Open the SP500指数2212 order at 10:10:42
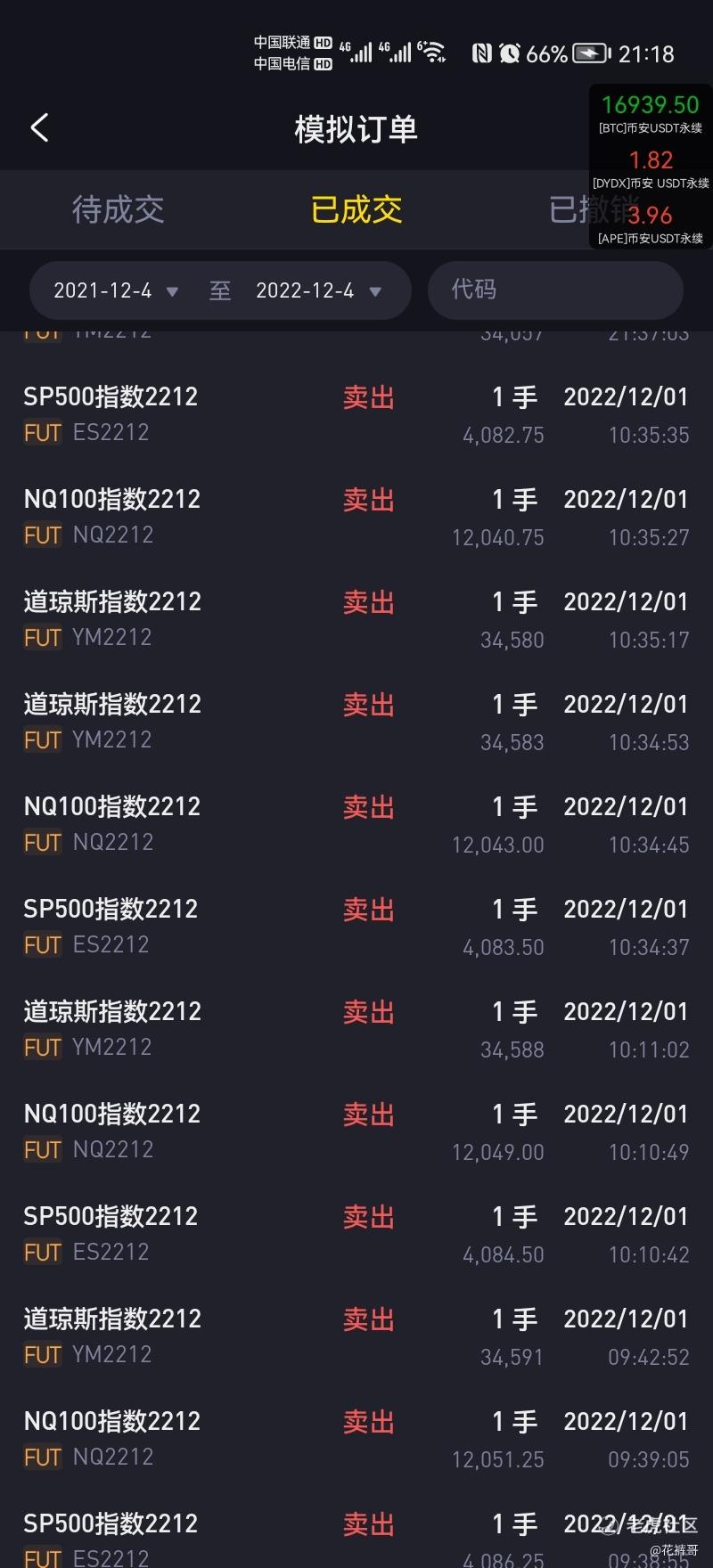This screenshot has width=713, height=1568. 356,1234
